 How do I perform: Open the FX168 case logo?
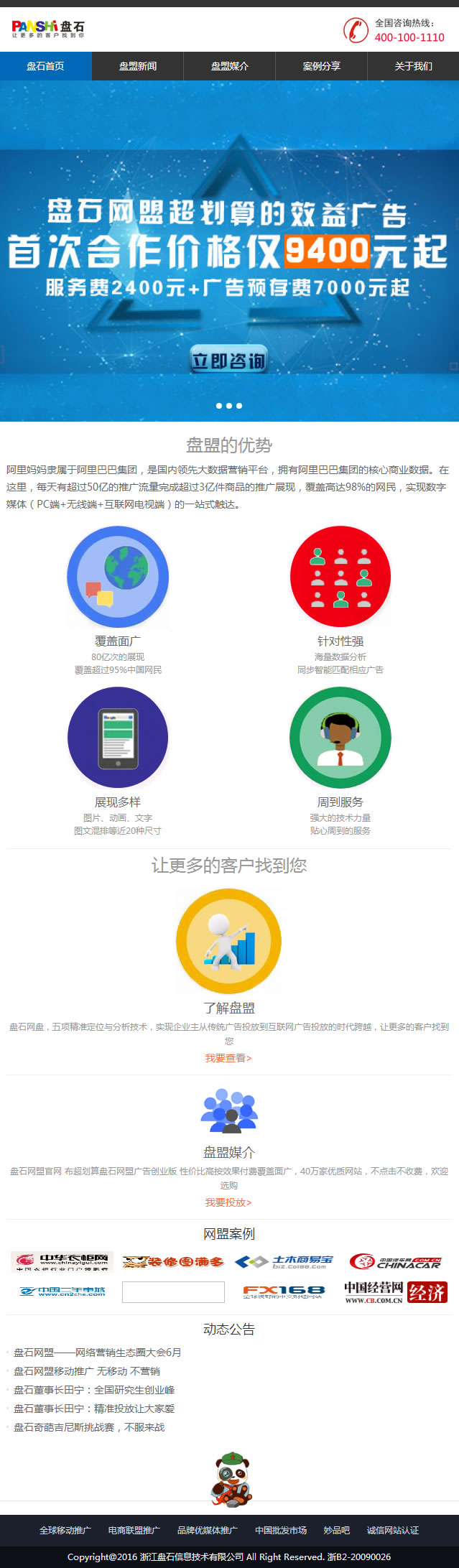(x=284, y=1292)
